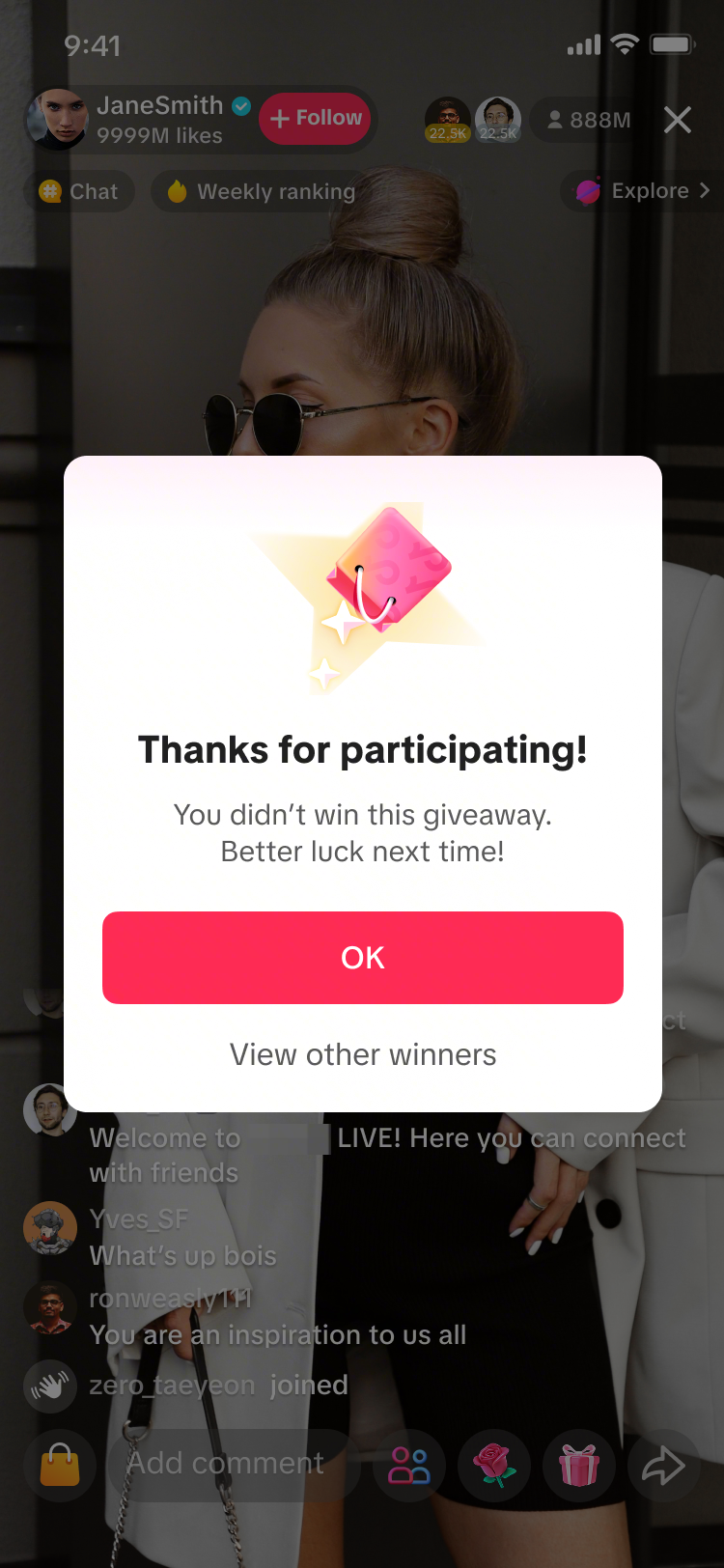Image resolution: width=724 pixels, height=1568 pixels.
Task: Open Explore
Action: [643, 191]
